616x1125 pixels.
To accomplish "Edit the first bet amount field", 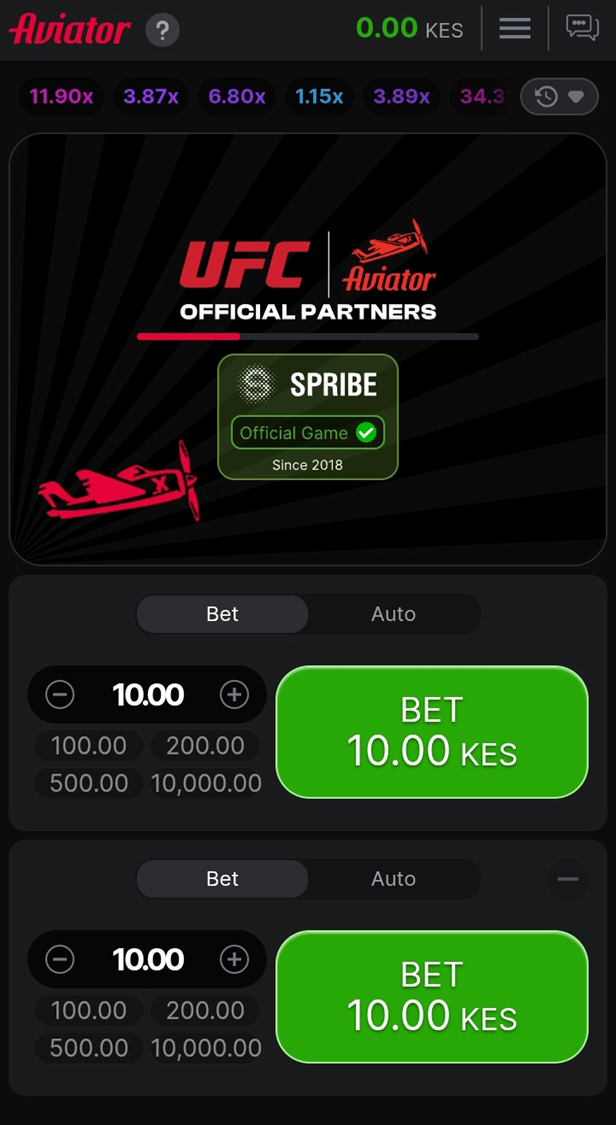I will (x=148, y=695).
